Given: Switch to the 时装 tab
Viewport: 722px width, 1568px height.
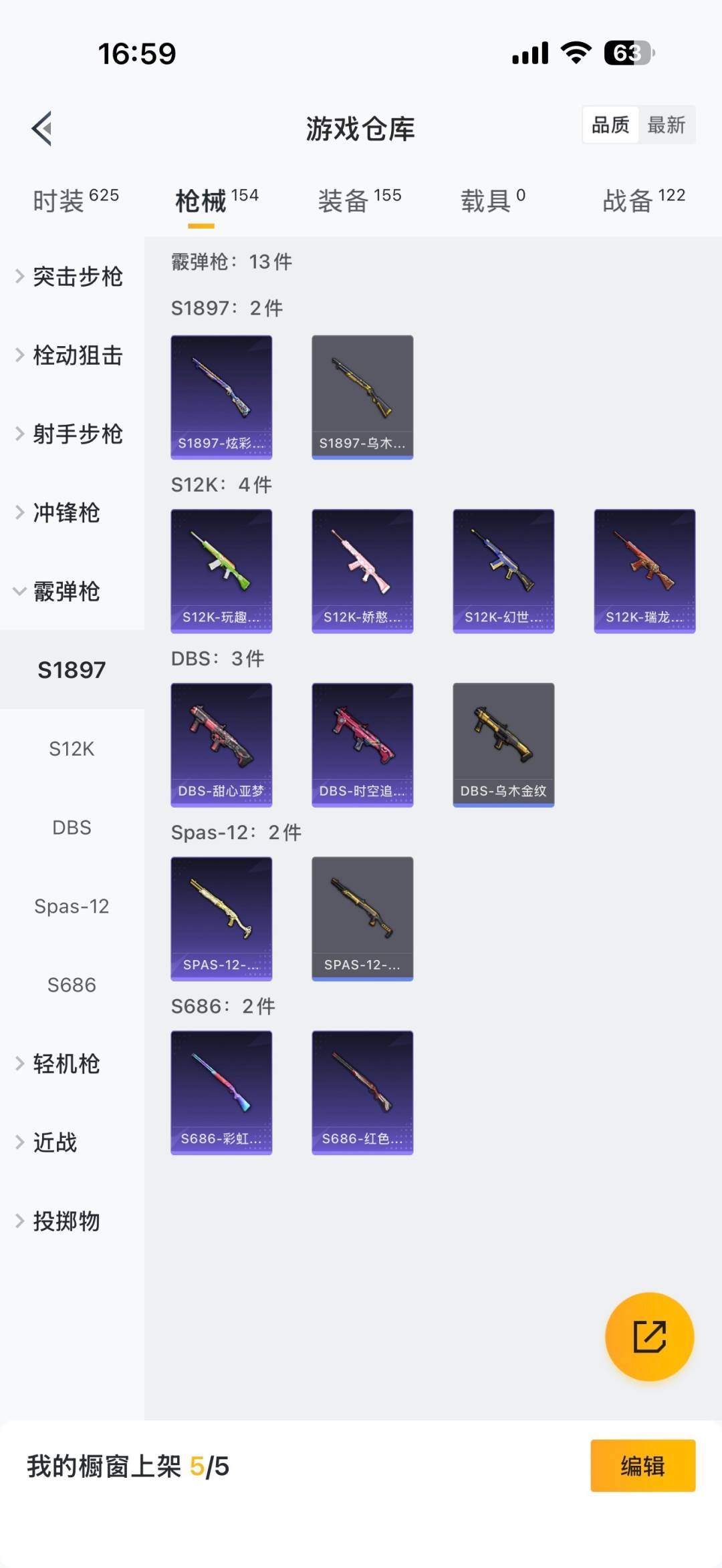Looking at the screenshot, I should pos(75,200).
